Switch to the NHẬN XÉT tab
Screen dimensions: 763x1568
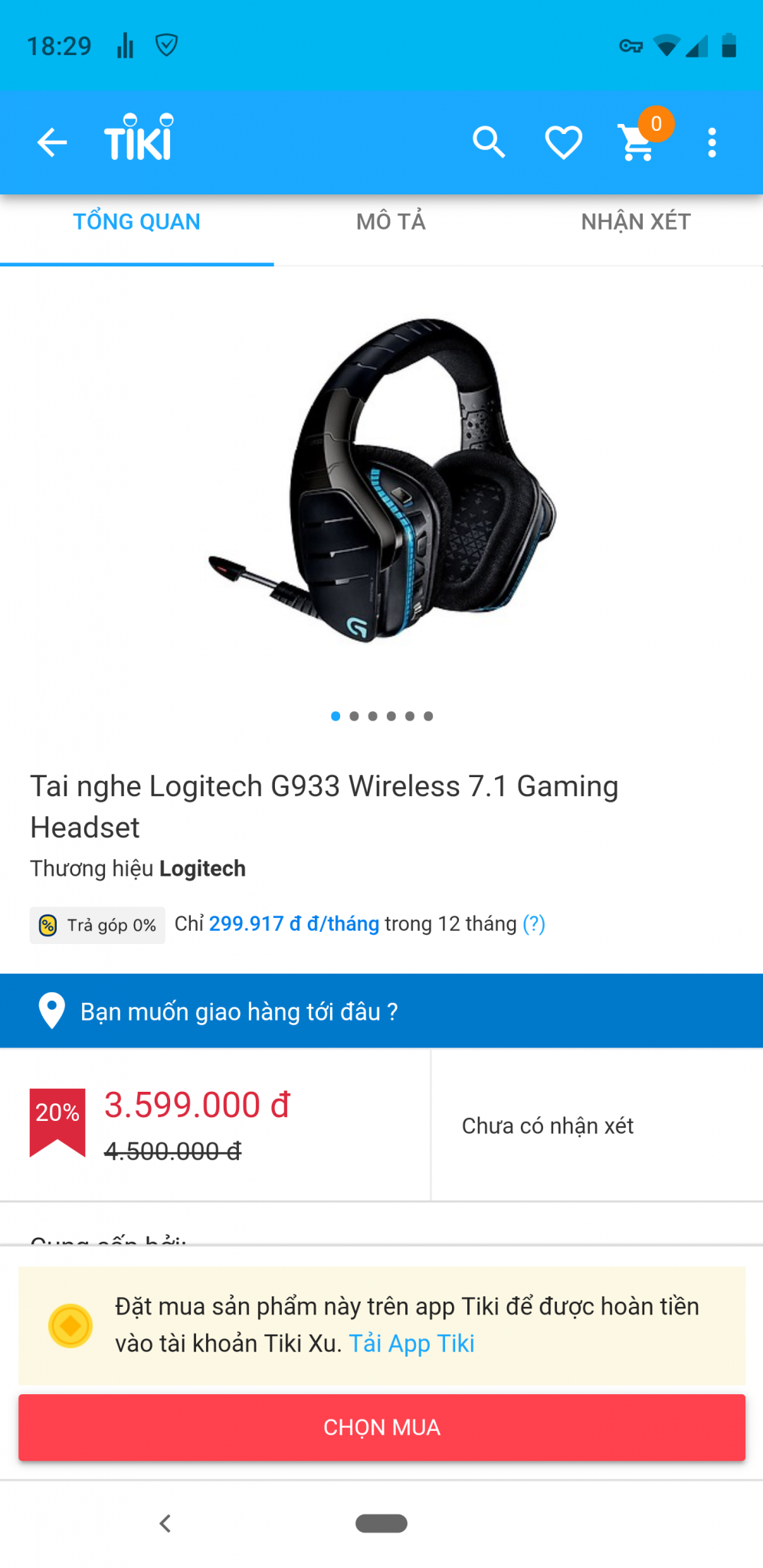tap(635, 222)
